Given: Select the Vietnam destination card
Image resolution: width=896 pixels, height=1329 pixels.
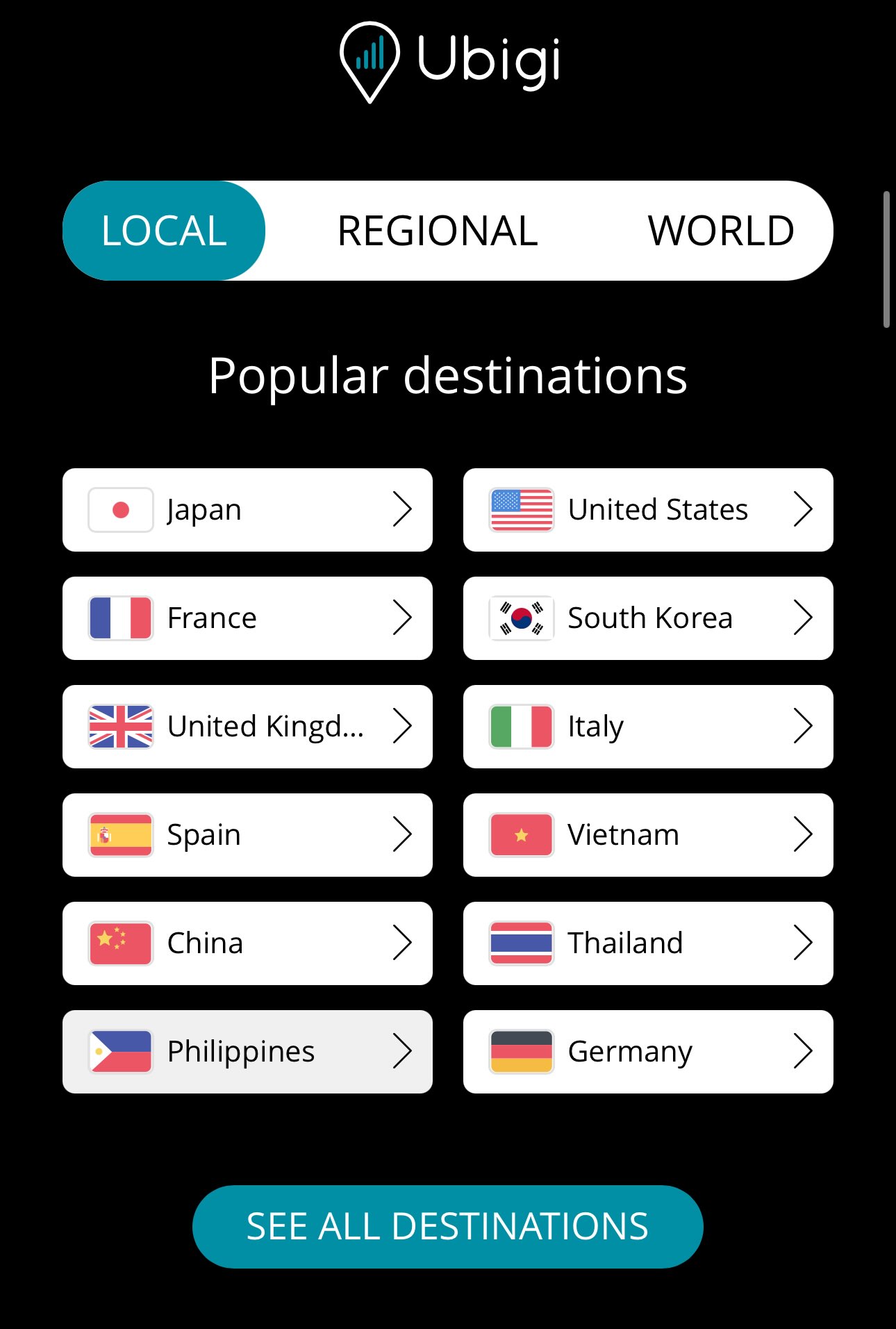Looking at the screenshot, I should point(647,834).
